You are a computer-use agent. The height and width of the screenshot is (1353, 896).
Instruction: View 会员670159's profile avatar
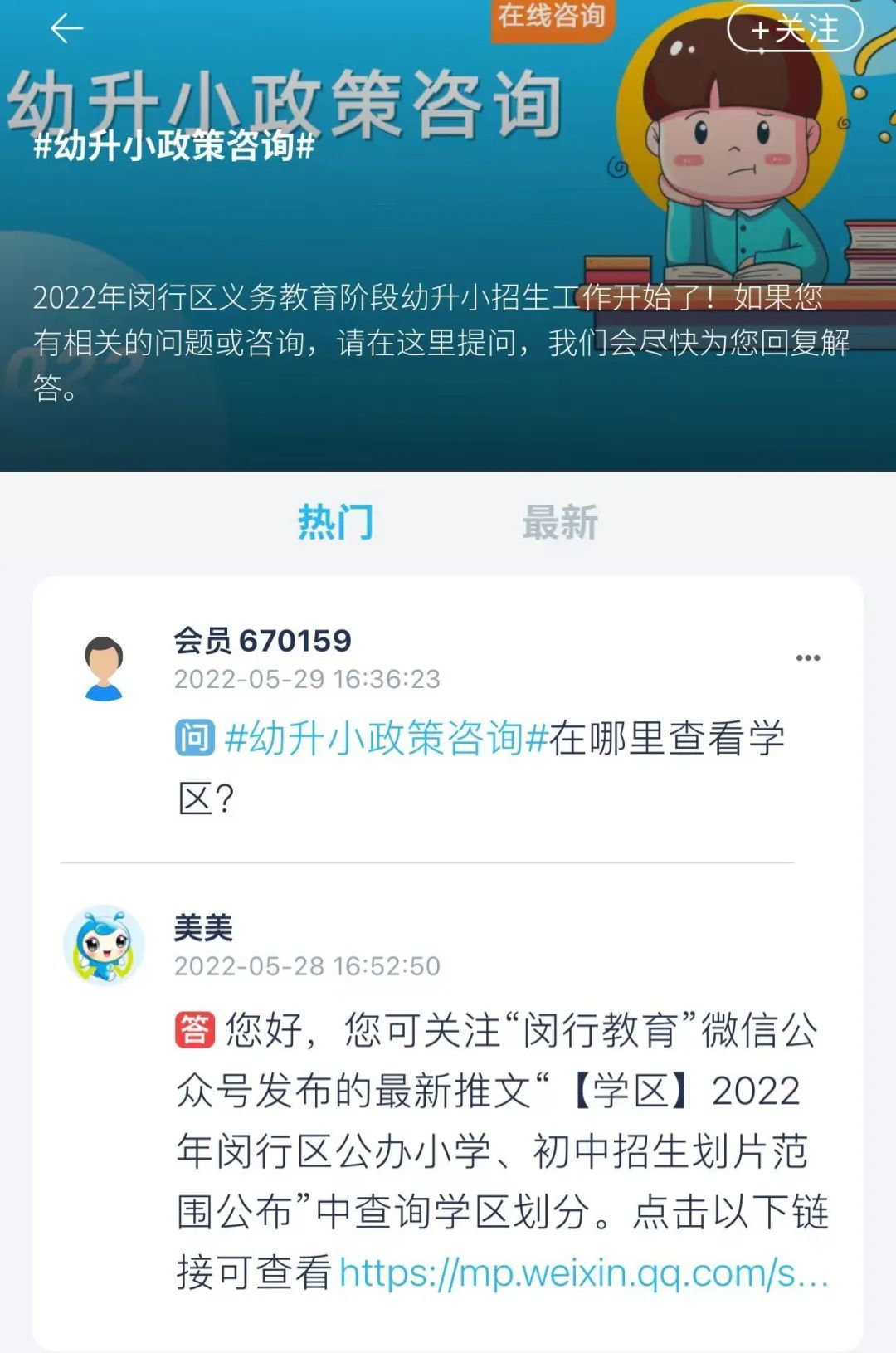tap(105, 668)
